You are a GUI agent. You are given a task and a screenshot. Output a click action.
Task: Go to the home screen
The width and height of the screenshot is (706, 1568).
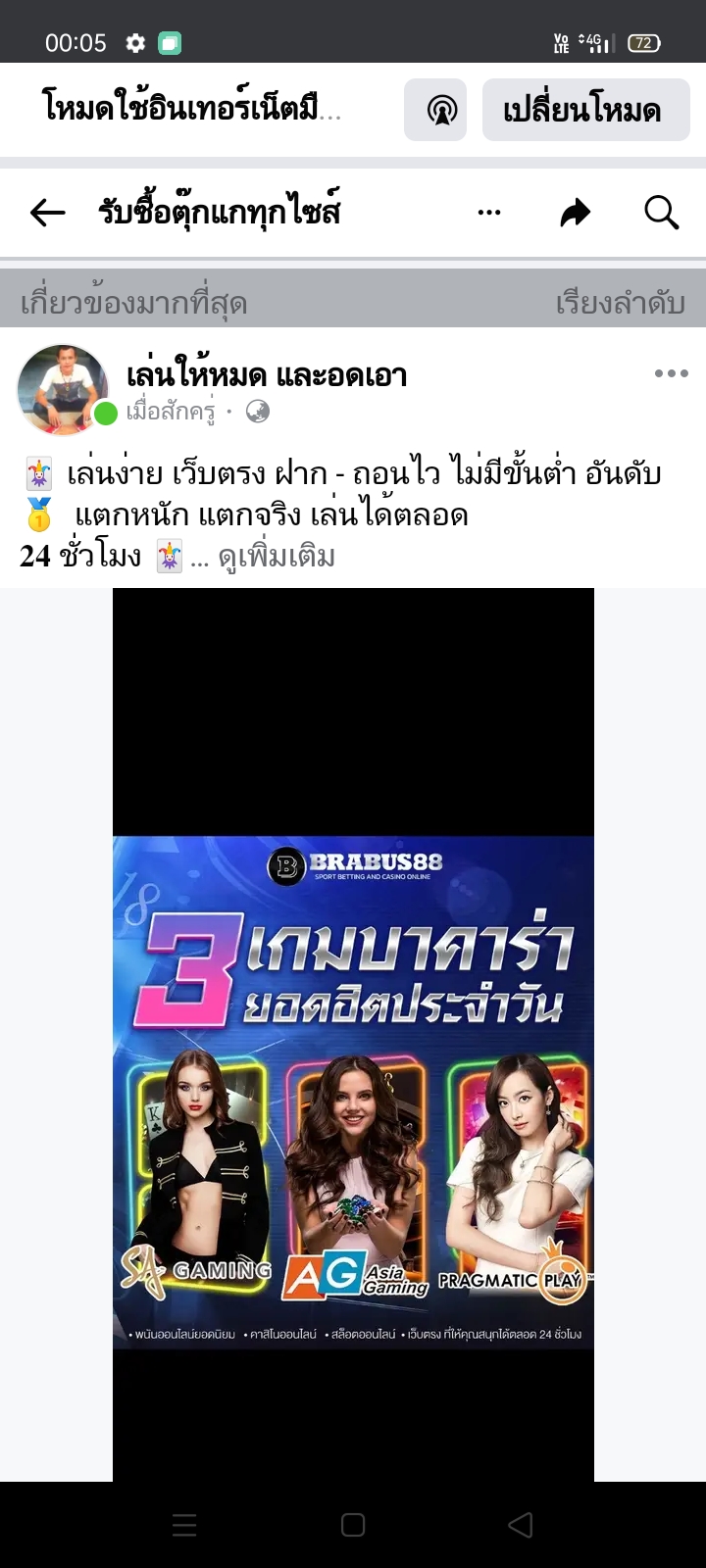click(353, 1525)
